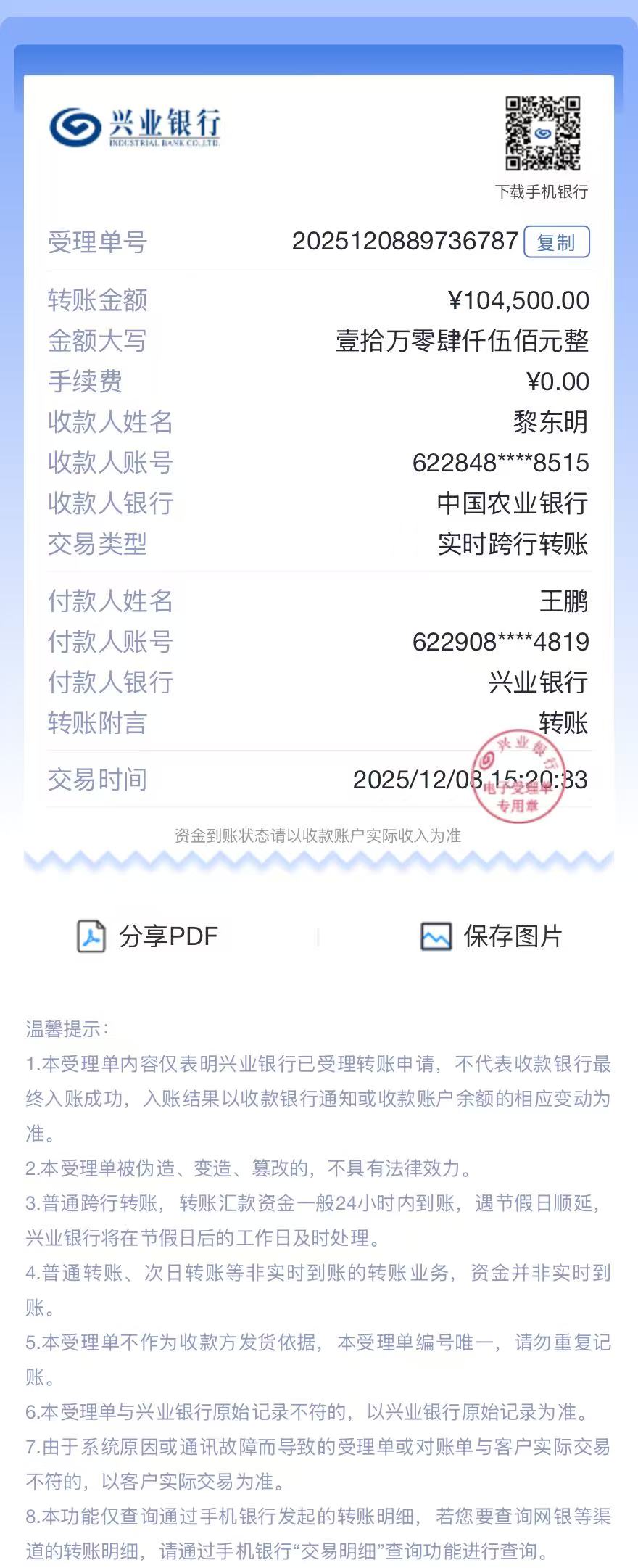Save the receipt via 保存图片
The image size is (638, 1568).
click(x=492, y=936)
